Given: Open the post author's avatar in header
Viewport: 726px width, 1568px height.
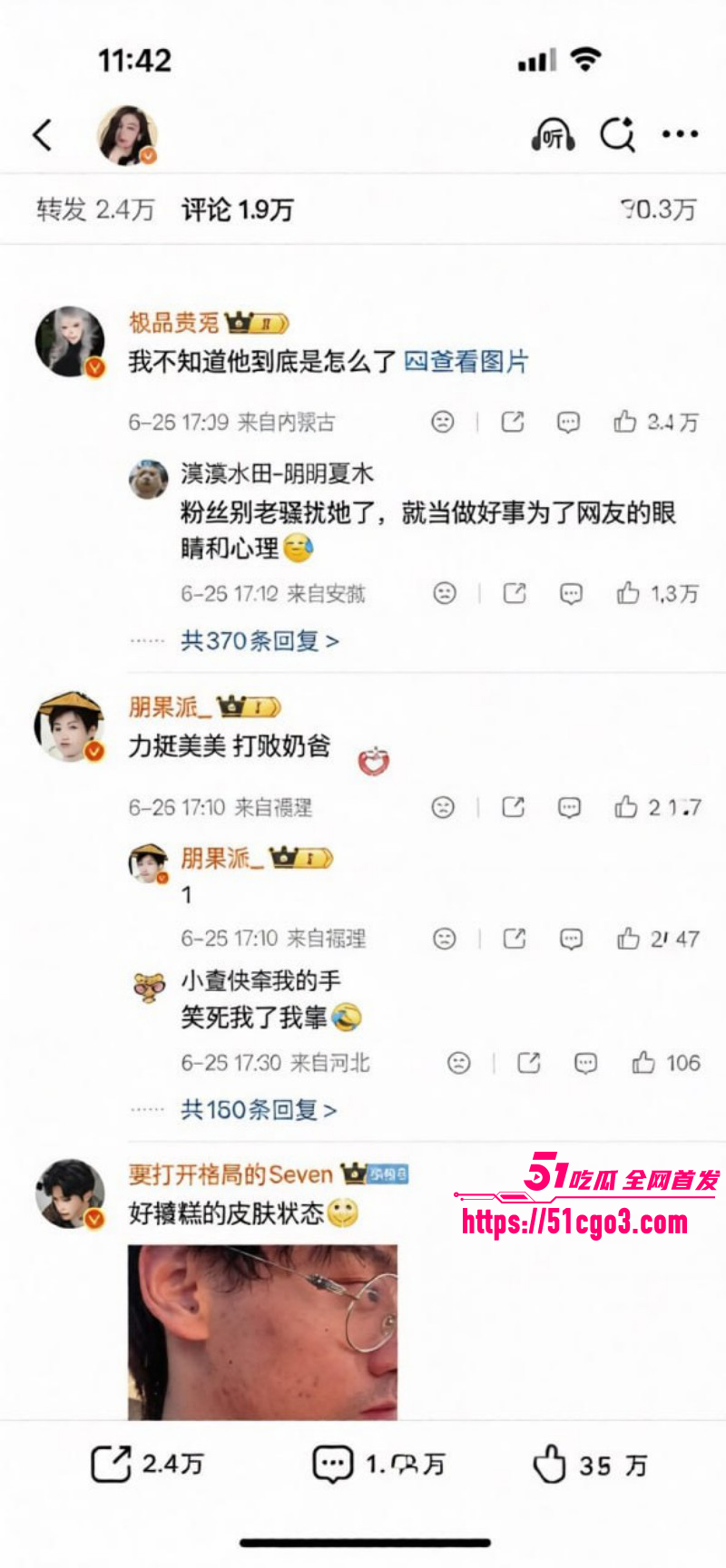Looking at the screenshot, I should point(127,135).
